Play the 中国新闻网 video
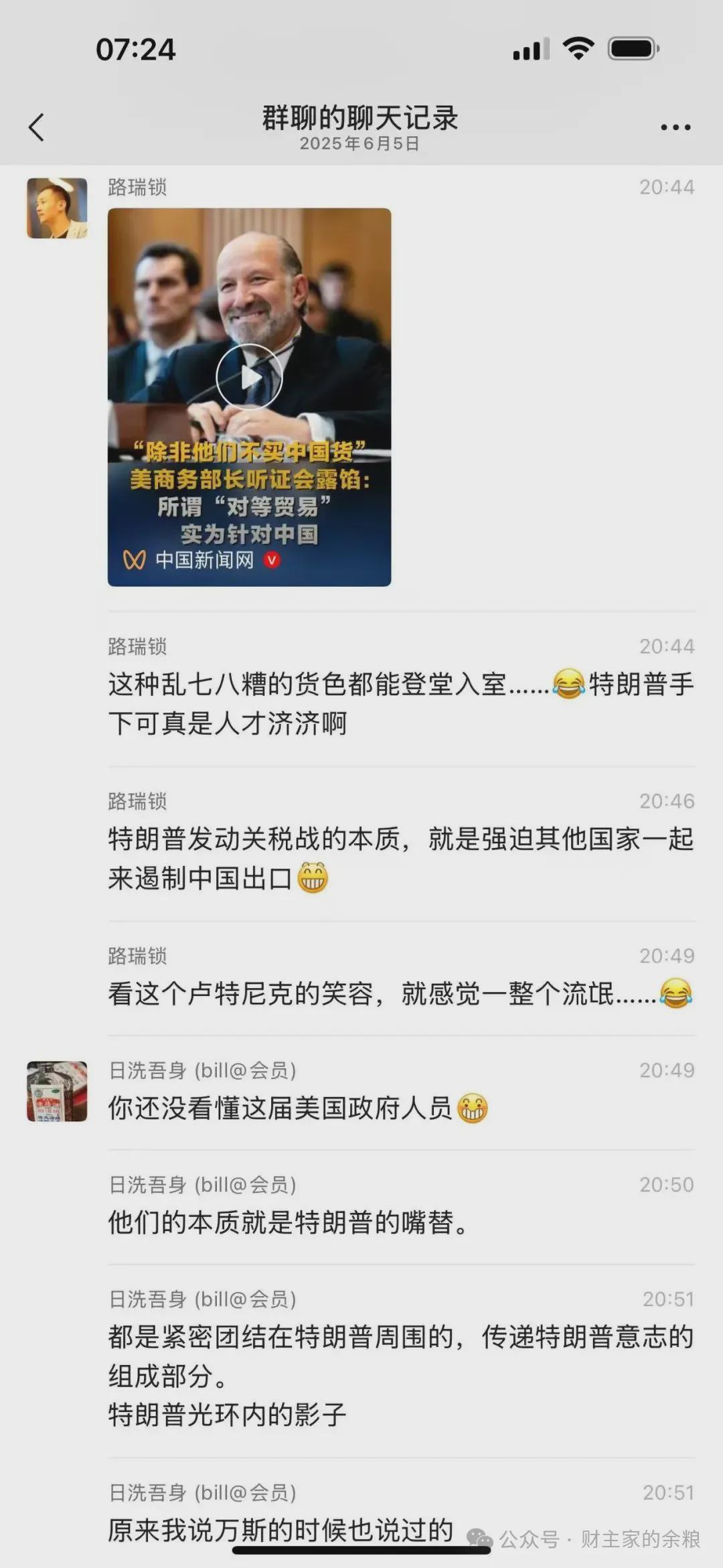Screen dimensions: 723x1568 249,377
